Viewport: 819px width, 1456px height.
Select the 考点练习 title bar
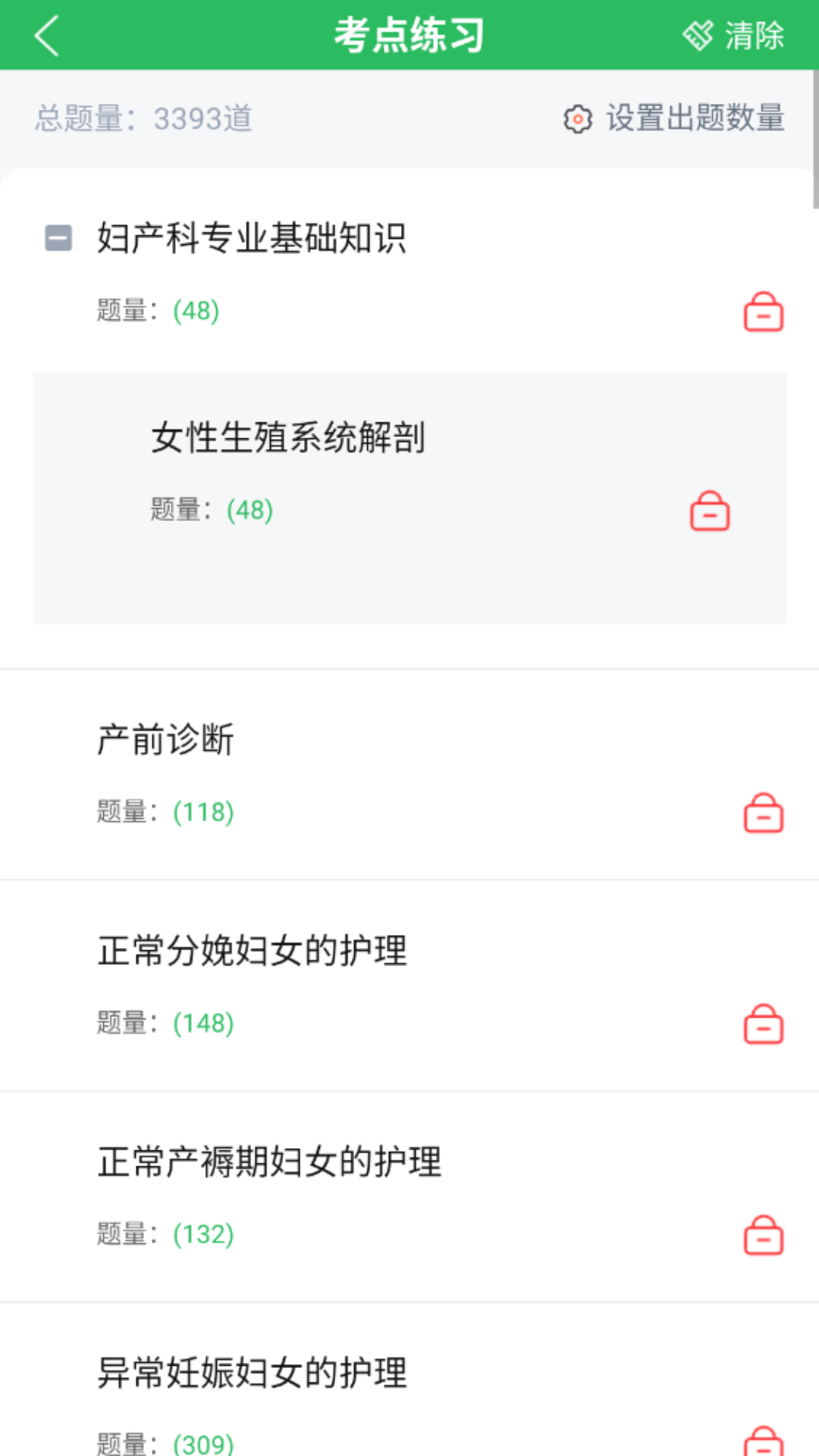409,34
